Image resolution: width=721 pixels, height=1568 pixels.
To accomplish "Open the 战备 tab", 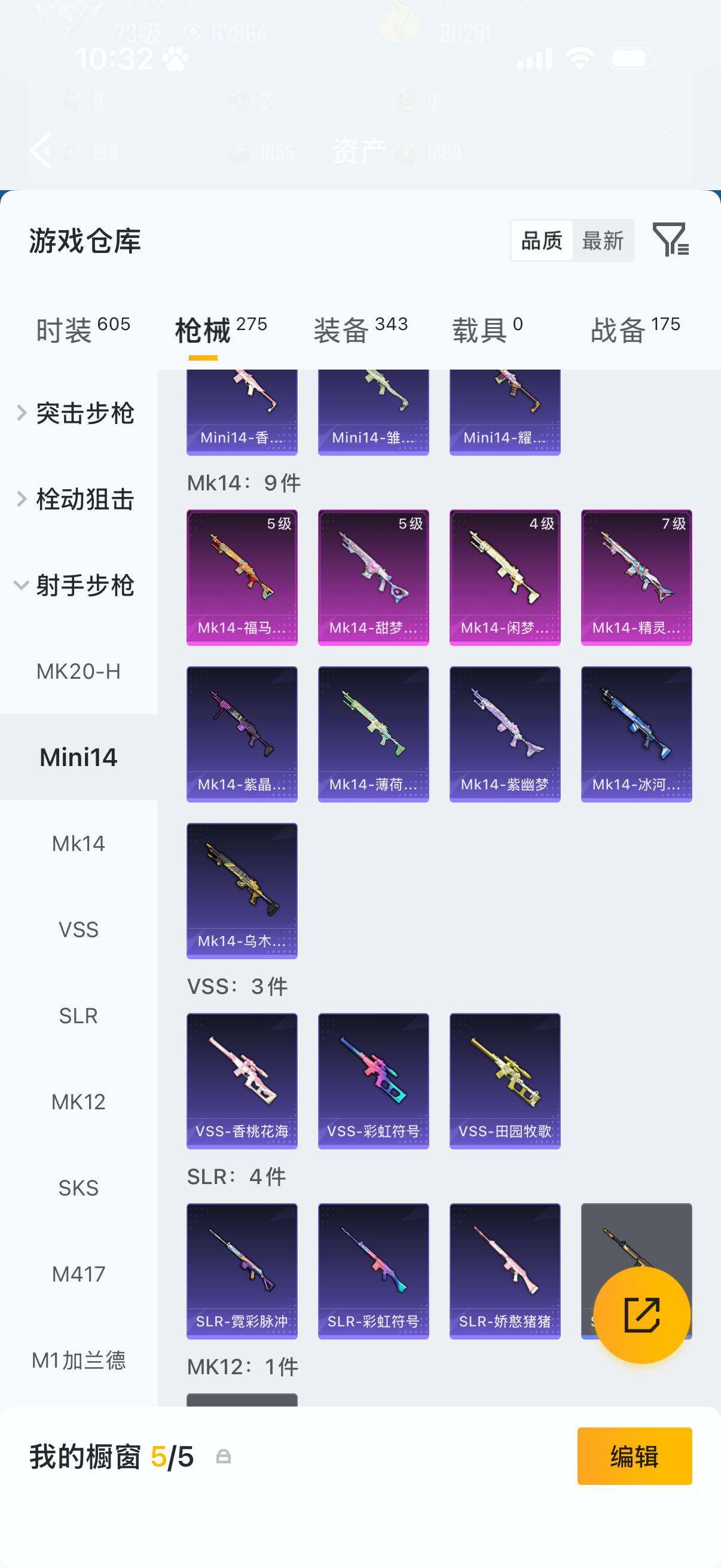I will (x=634, y=330).
